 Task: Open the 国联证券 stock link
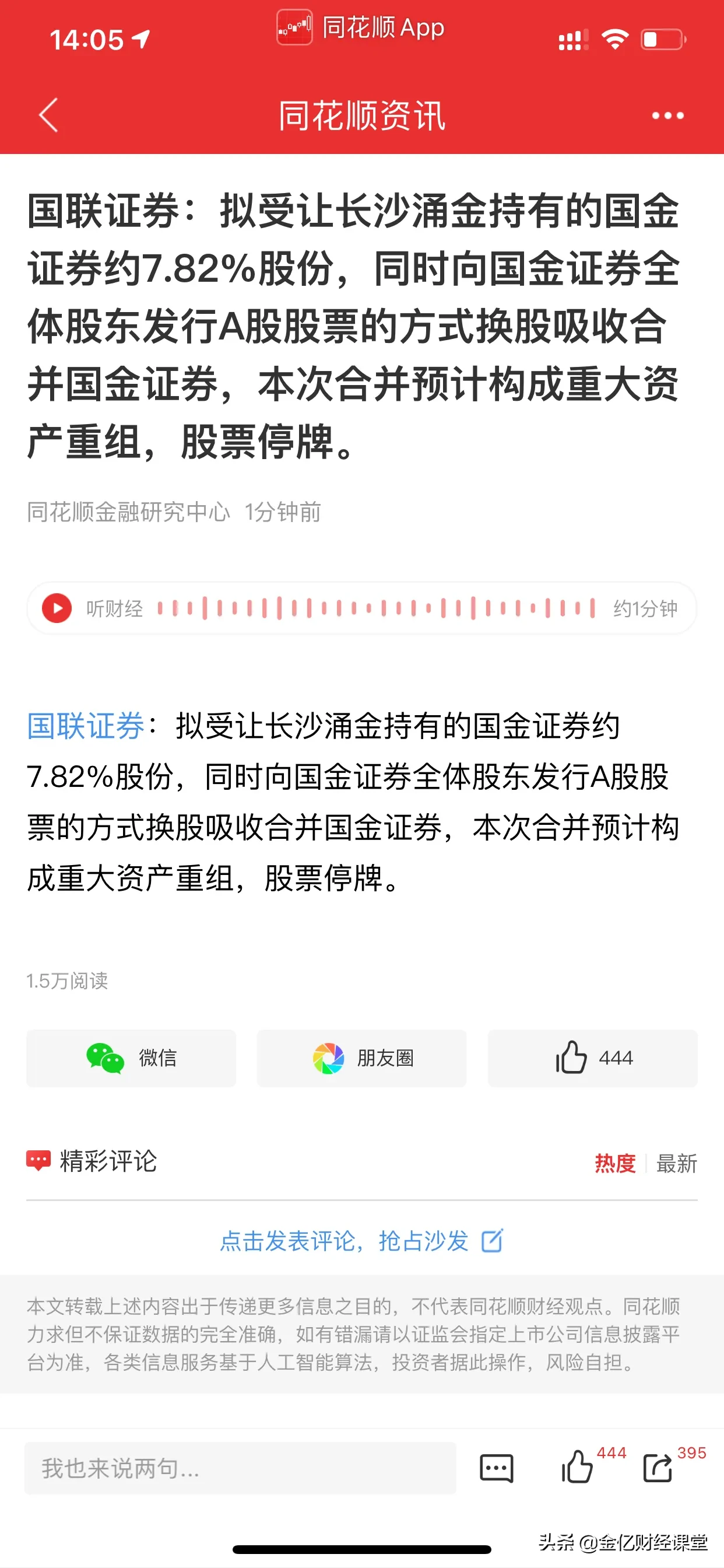coord(86,726)
